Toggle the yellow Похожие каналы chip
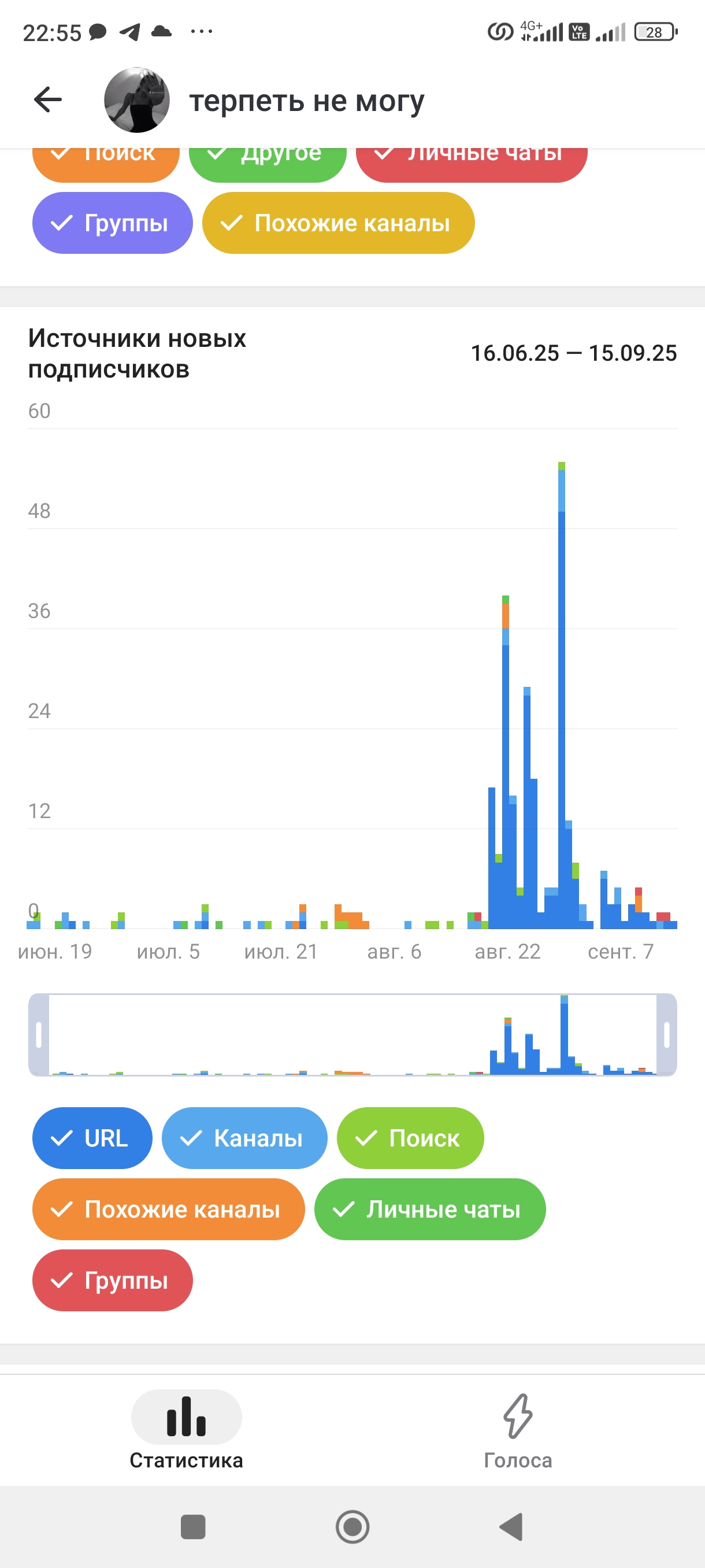Image resolution: width=705 pixels, height=1568 pixels. coord(338,223)
